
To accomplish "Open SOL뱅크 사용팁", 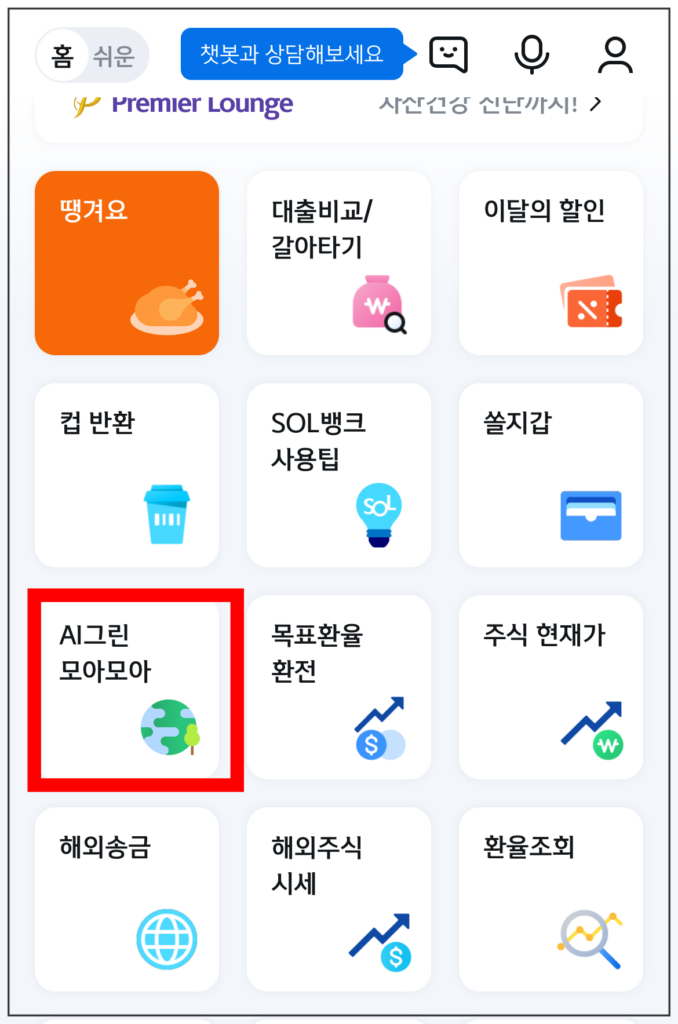I will tap(339, 475).
